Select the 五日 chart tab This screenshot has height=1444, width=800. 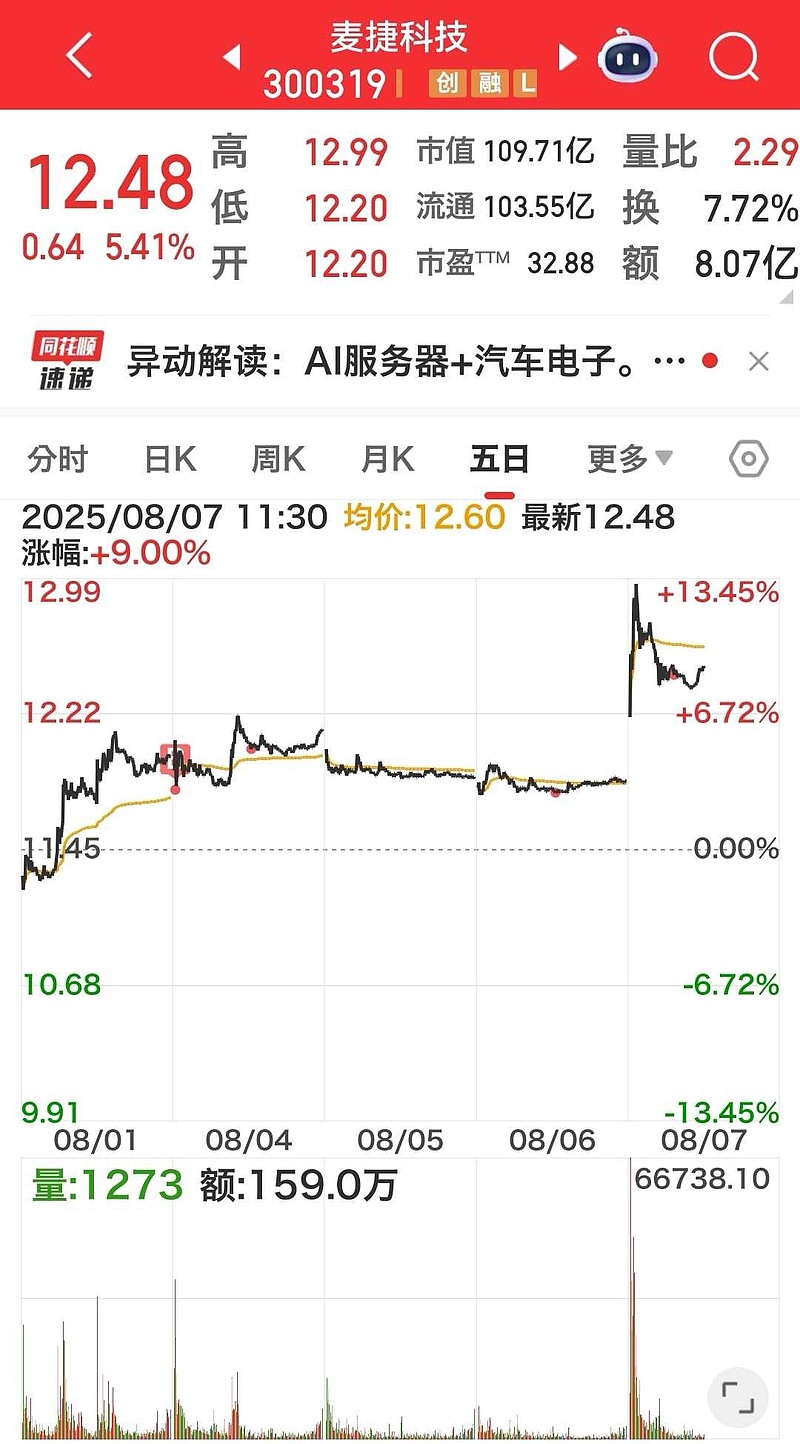499,460
